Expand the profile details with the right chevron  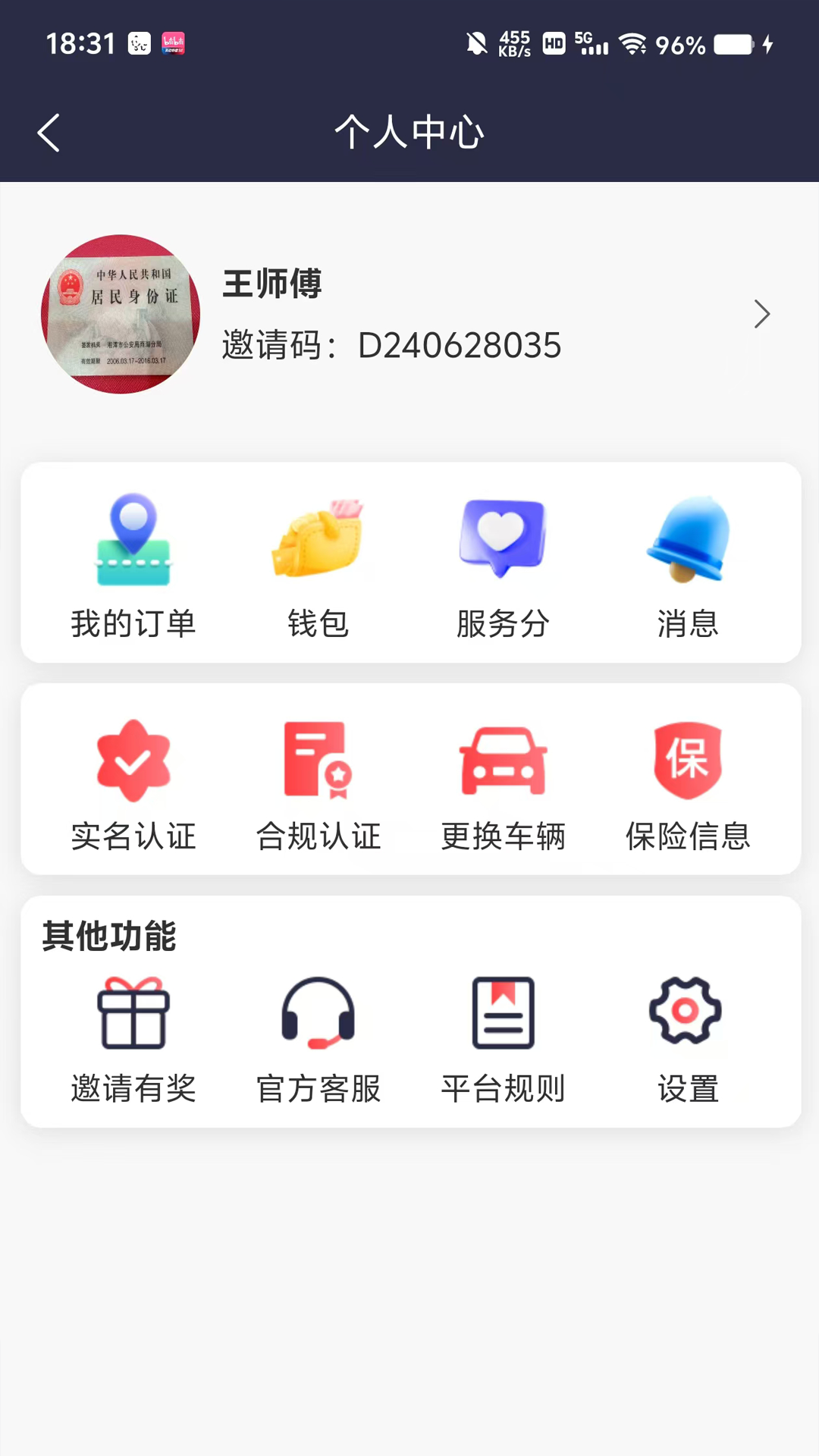point(762,314)
